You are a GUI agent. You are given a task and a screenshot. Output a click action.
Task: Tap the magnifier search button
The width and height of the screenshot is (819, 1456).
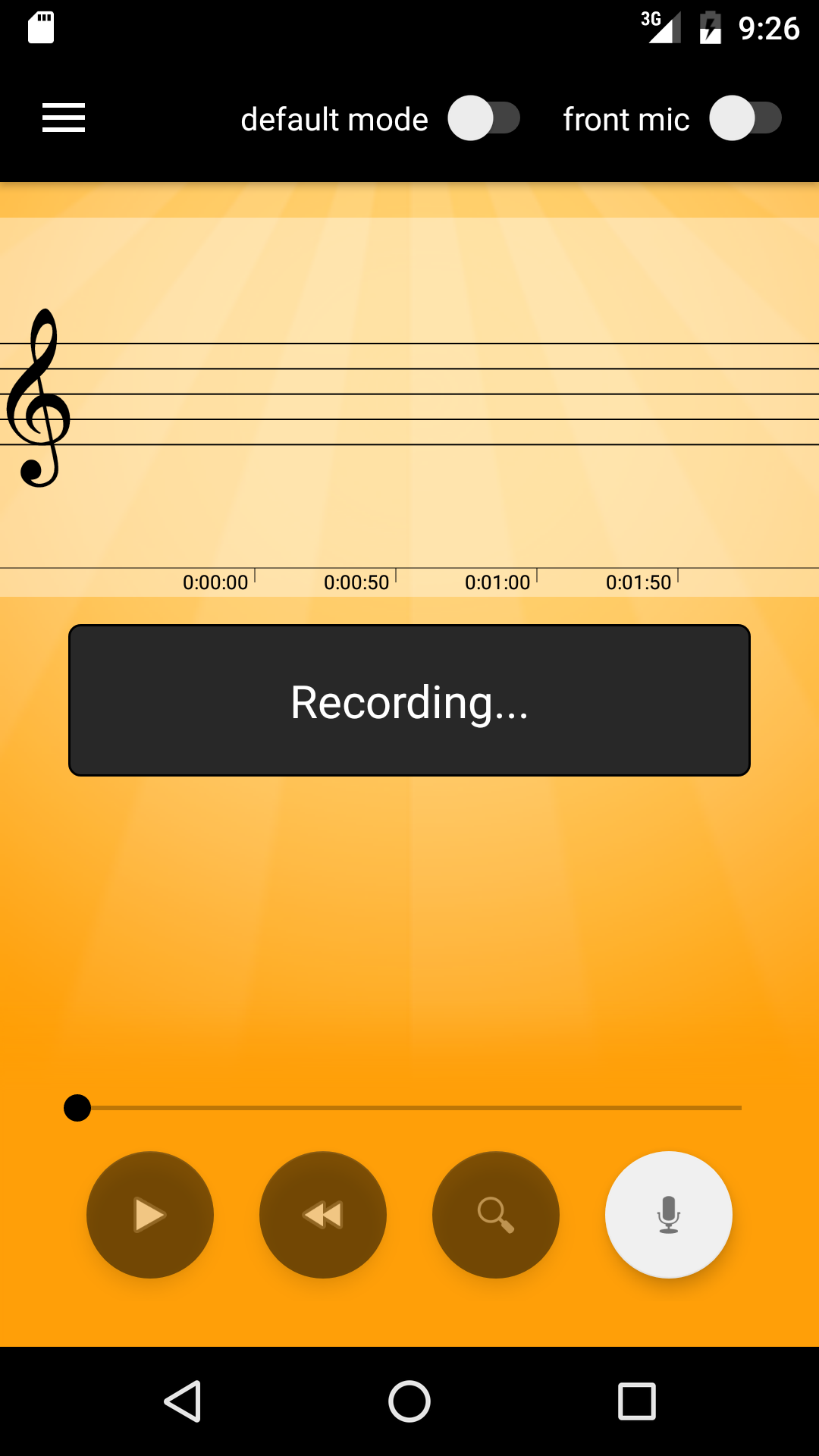point(496,1215)
